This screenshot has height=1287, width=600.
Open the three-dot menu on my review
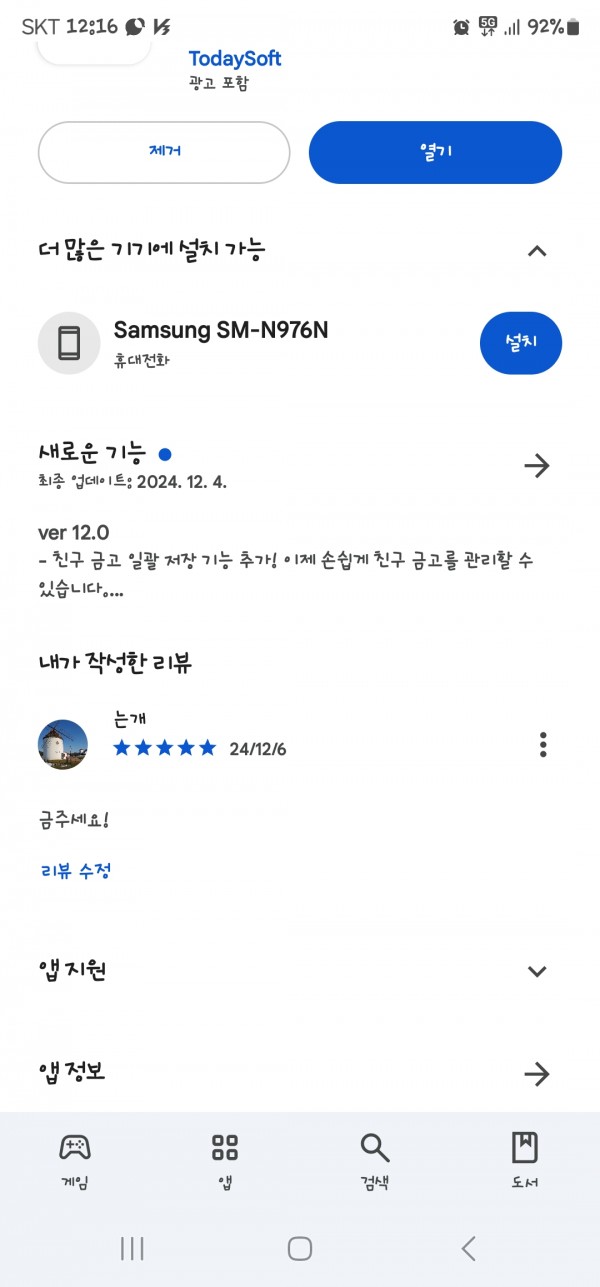543,745
